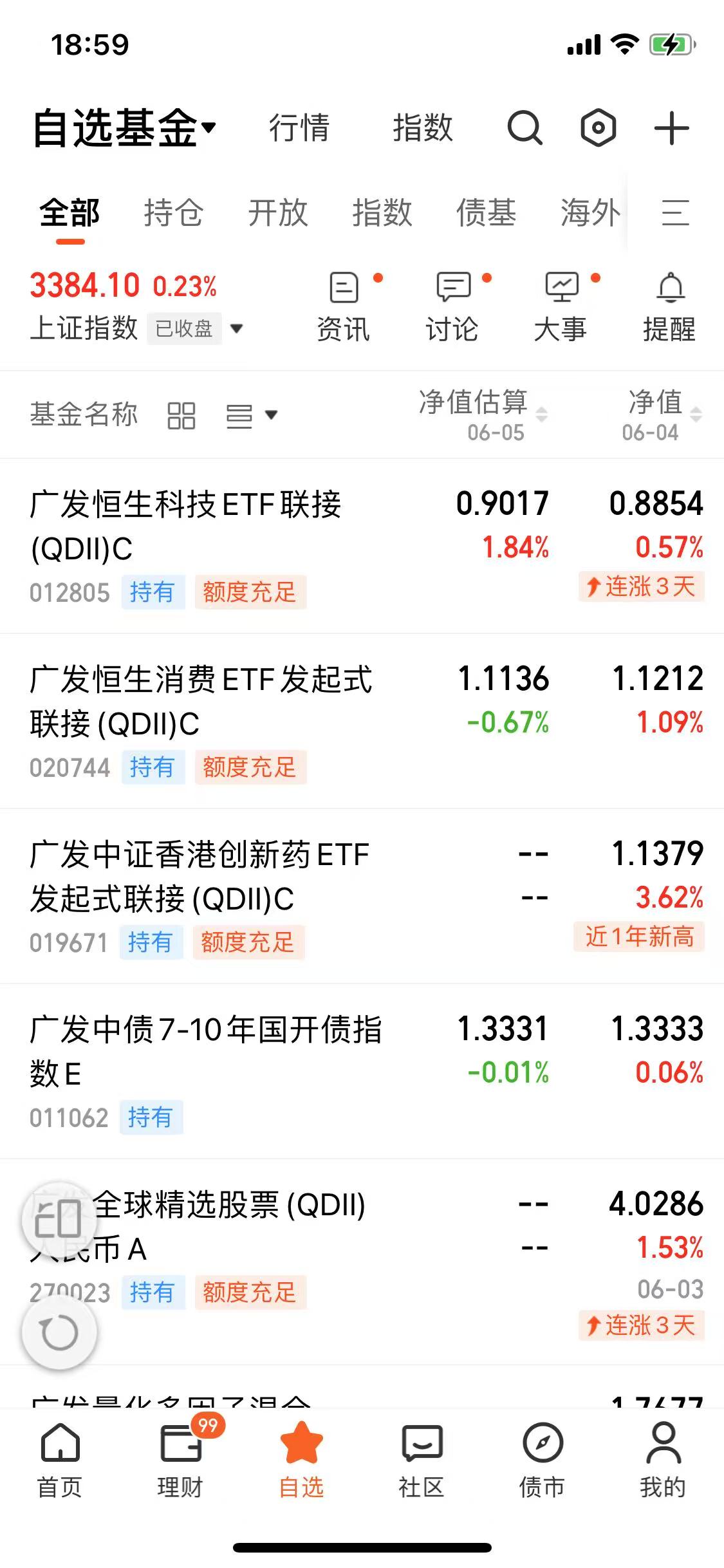This screenshot has height=1568, width=724.
Task: Open the three-line category menu
Action: coord(676,212)
